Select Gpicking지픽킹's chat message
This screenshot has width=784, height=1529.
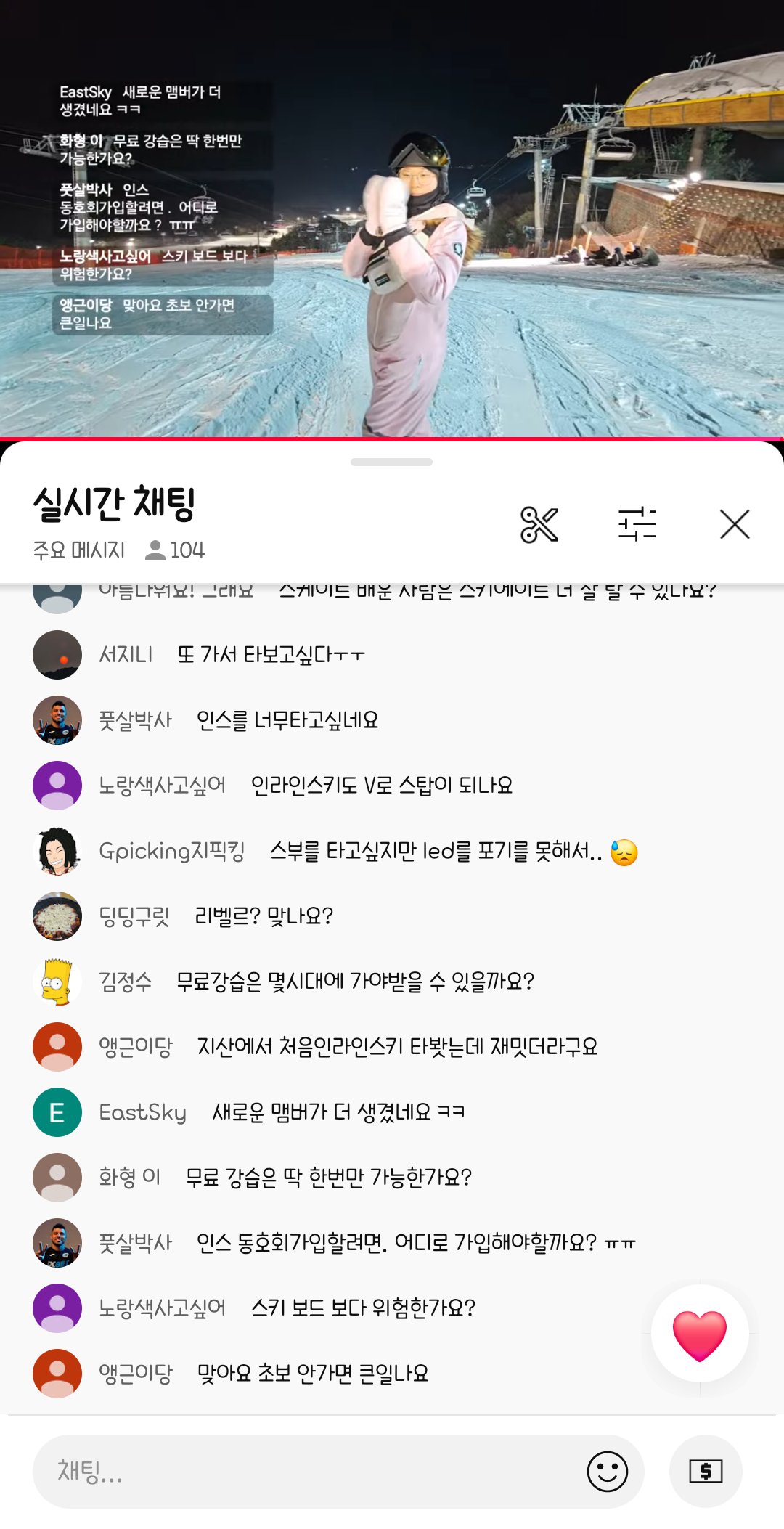tap(436, 851)
